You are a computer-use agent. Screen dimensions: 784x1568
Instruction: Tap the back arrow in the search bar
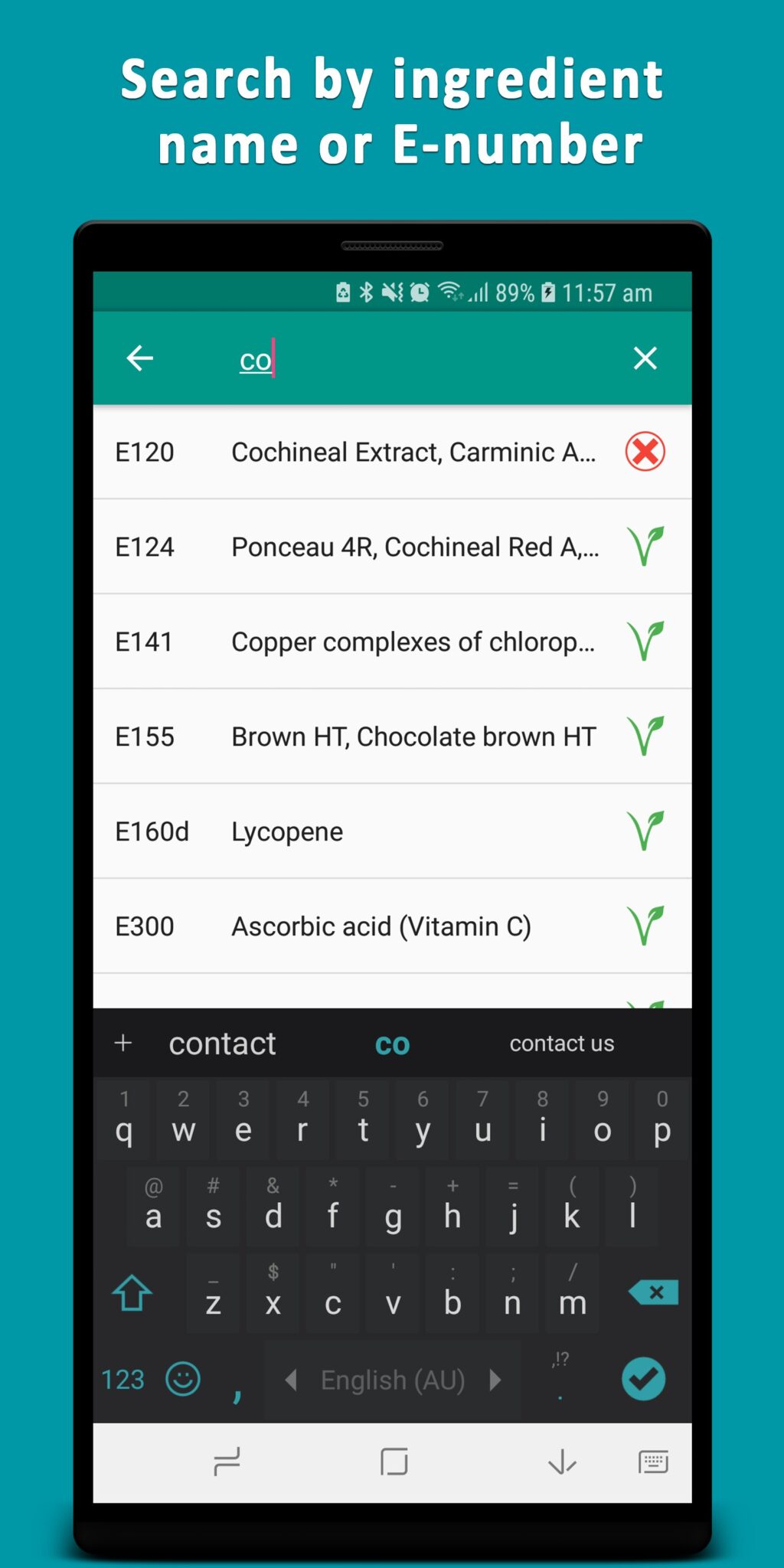click(140, 358)
